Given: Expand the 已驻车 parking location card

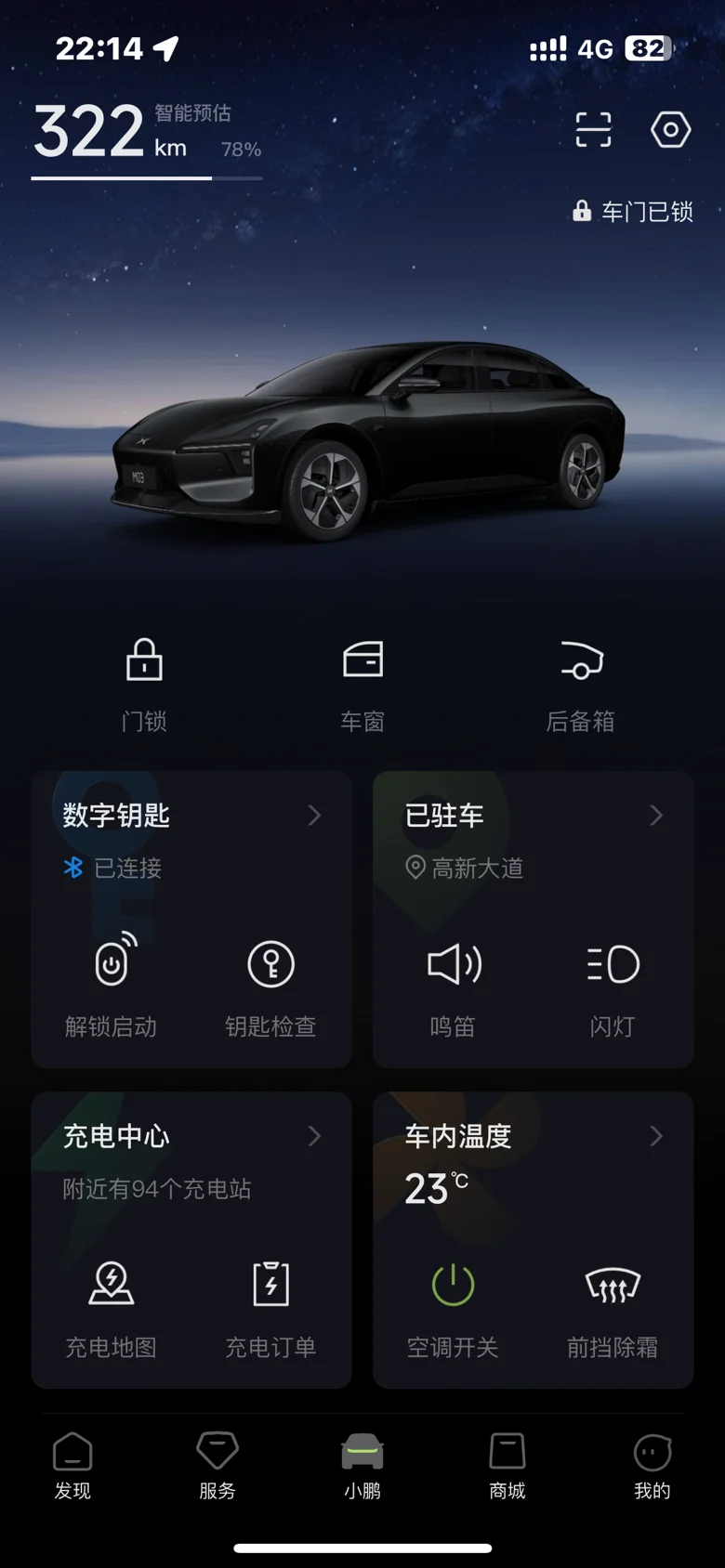Looking at the screenshot, I should pos(655,816).
